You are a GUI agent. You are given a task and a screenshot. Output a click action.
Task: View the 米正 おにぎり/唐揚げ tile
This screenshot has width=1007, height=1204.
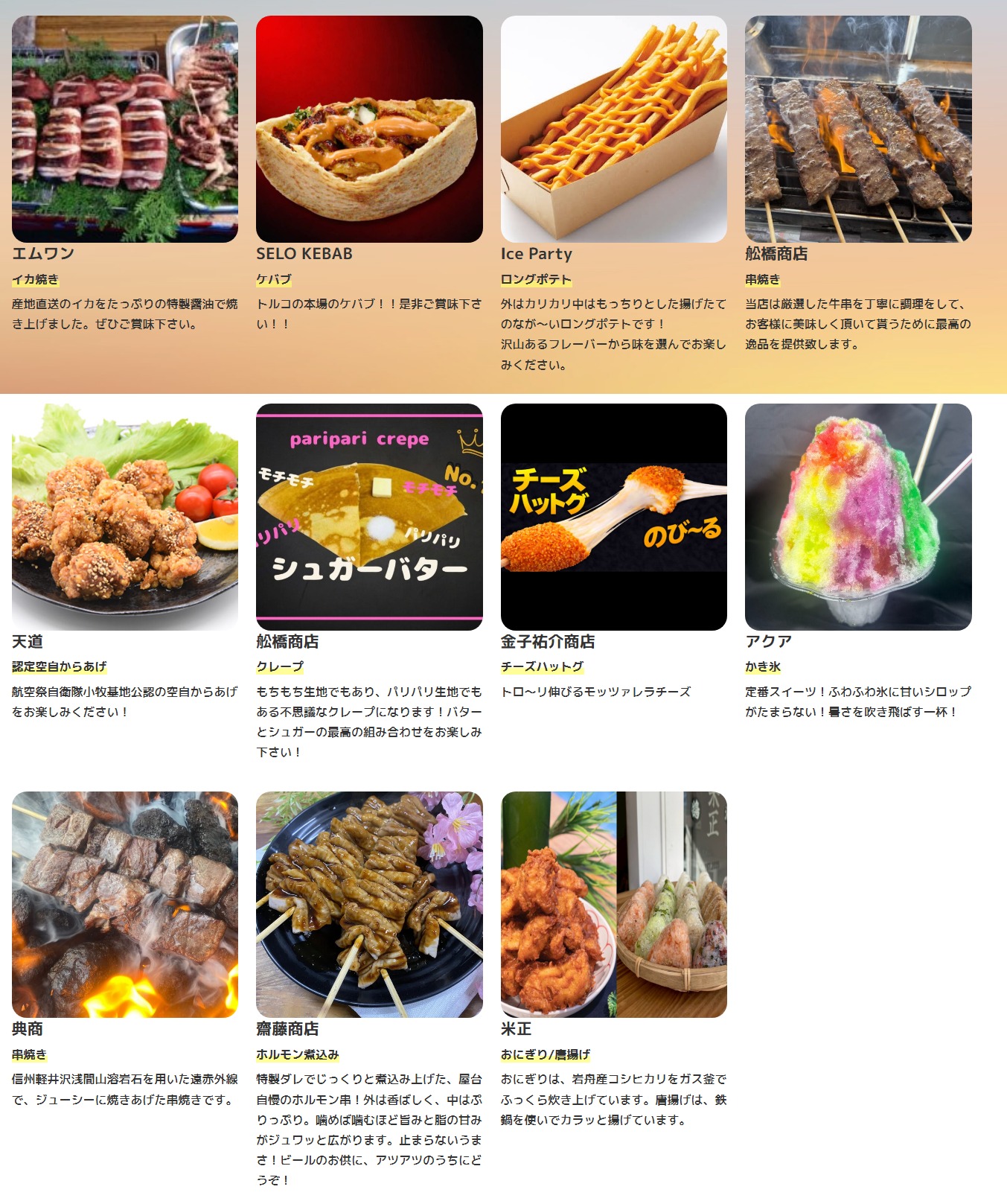coord(613,904)
